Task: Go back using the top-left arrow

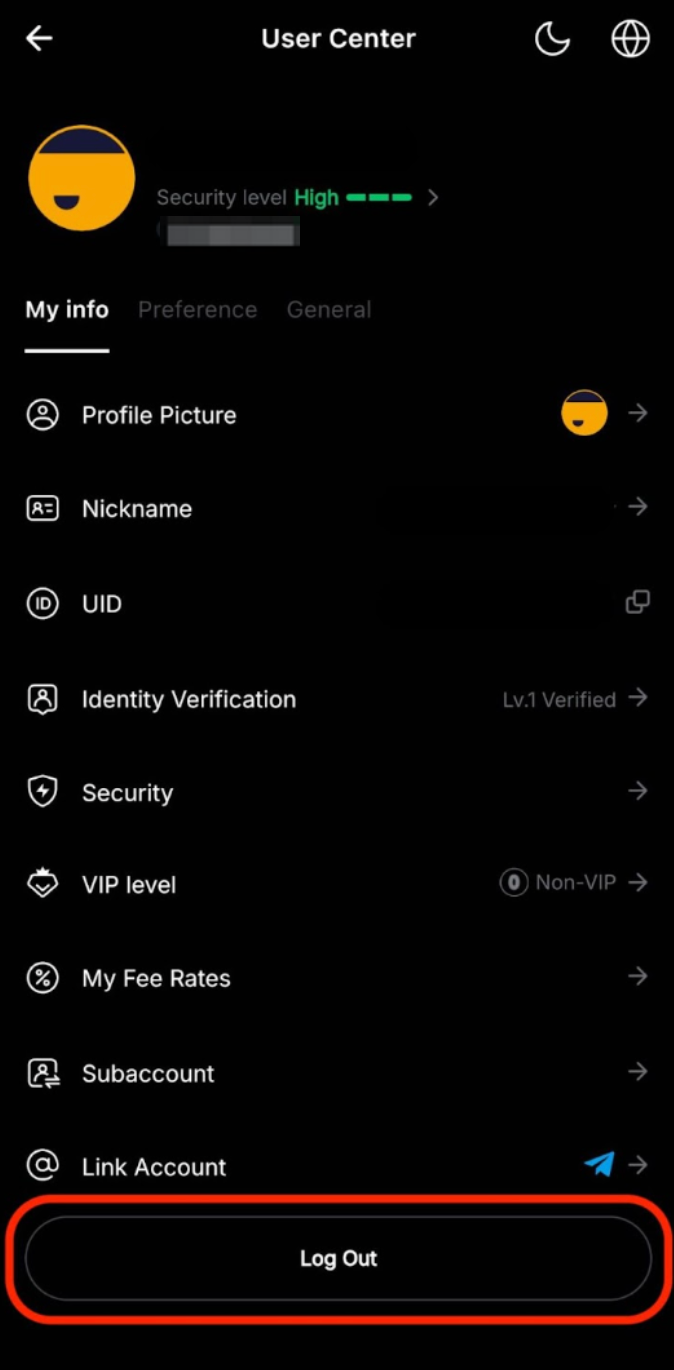Action: tap(39, 39)
